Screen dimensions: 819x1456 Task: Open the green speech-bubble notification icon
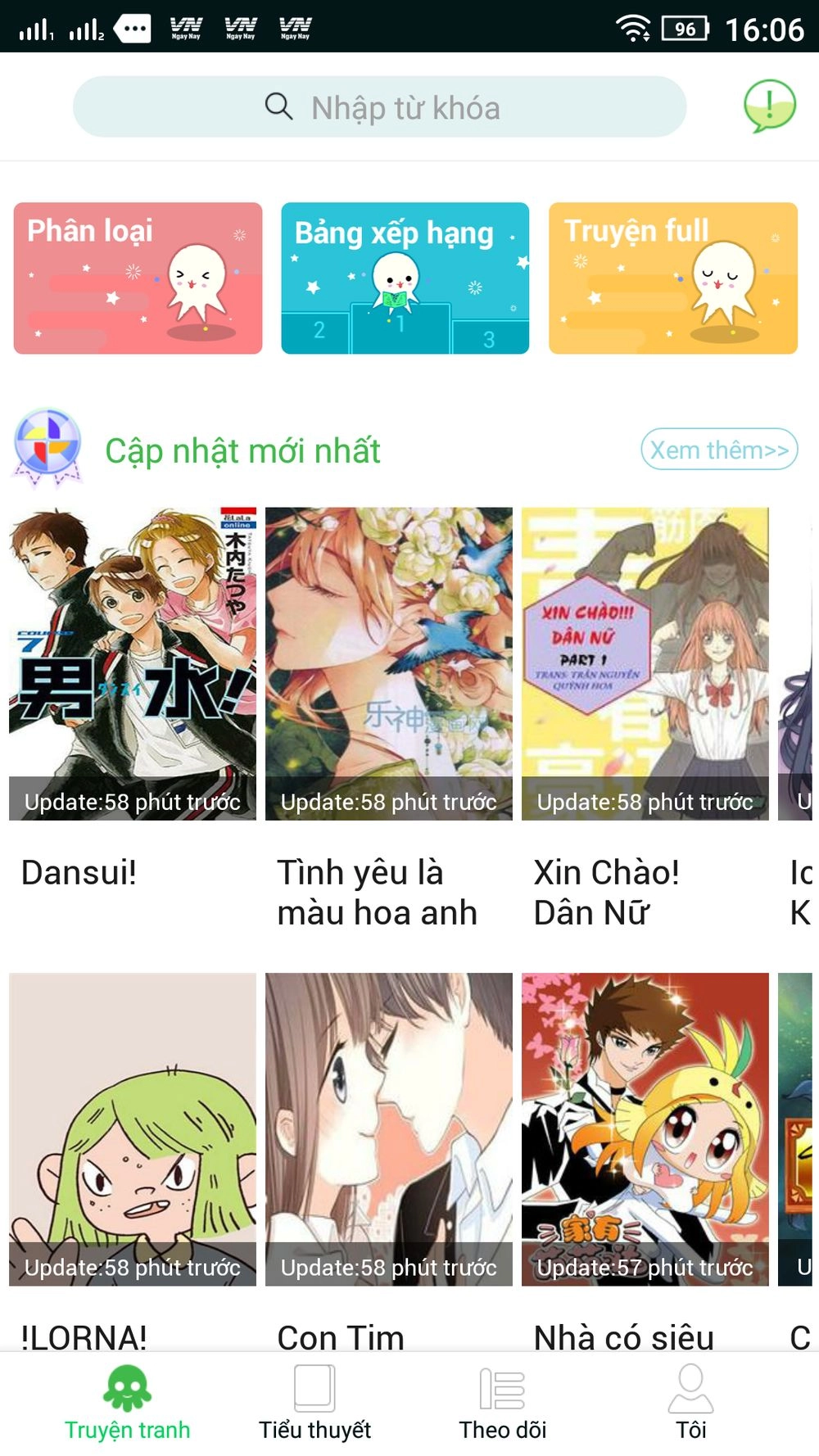[771, 105]
